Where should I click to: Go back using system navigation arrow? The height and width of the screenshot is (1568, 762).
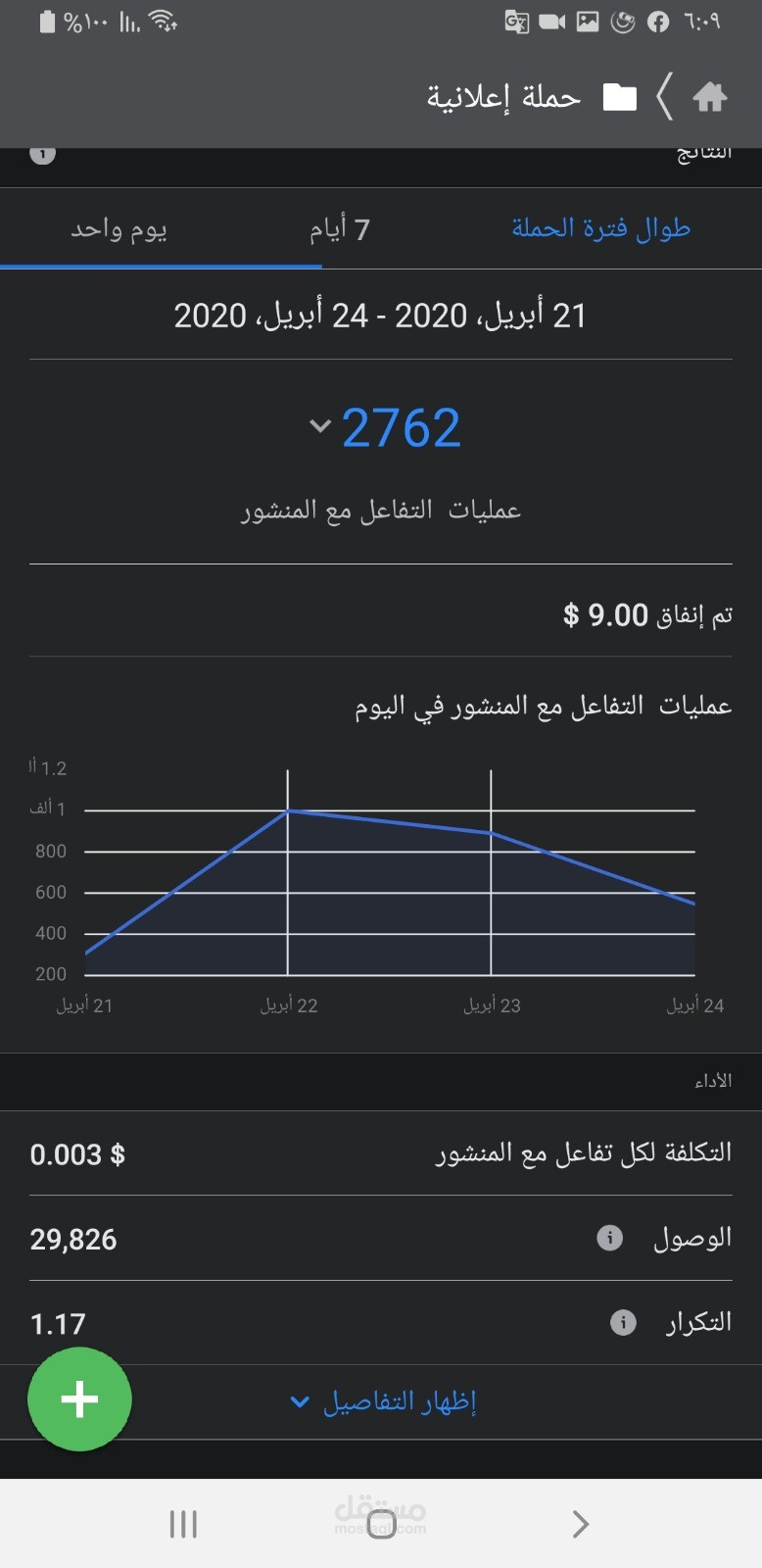(580, 1524)
